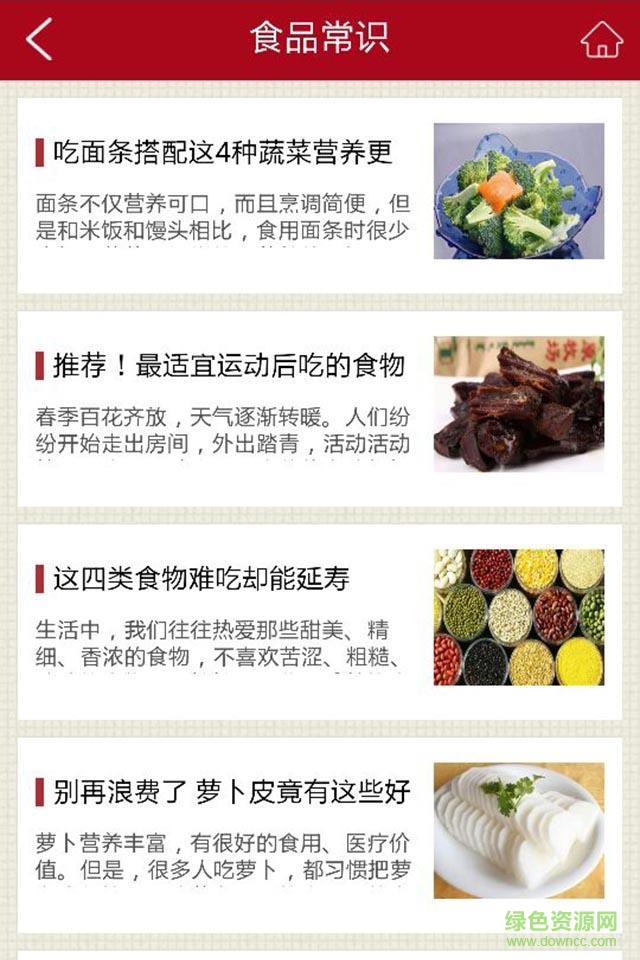Open the article 吃面条搭配这4种蔬菜营养更

[x=223, y=153]
